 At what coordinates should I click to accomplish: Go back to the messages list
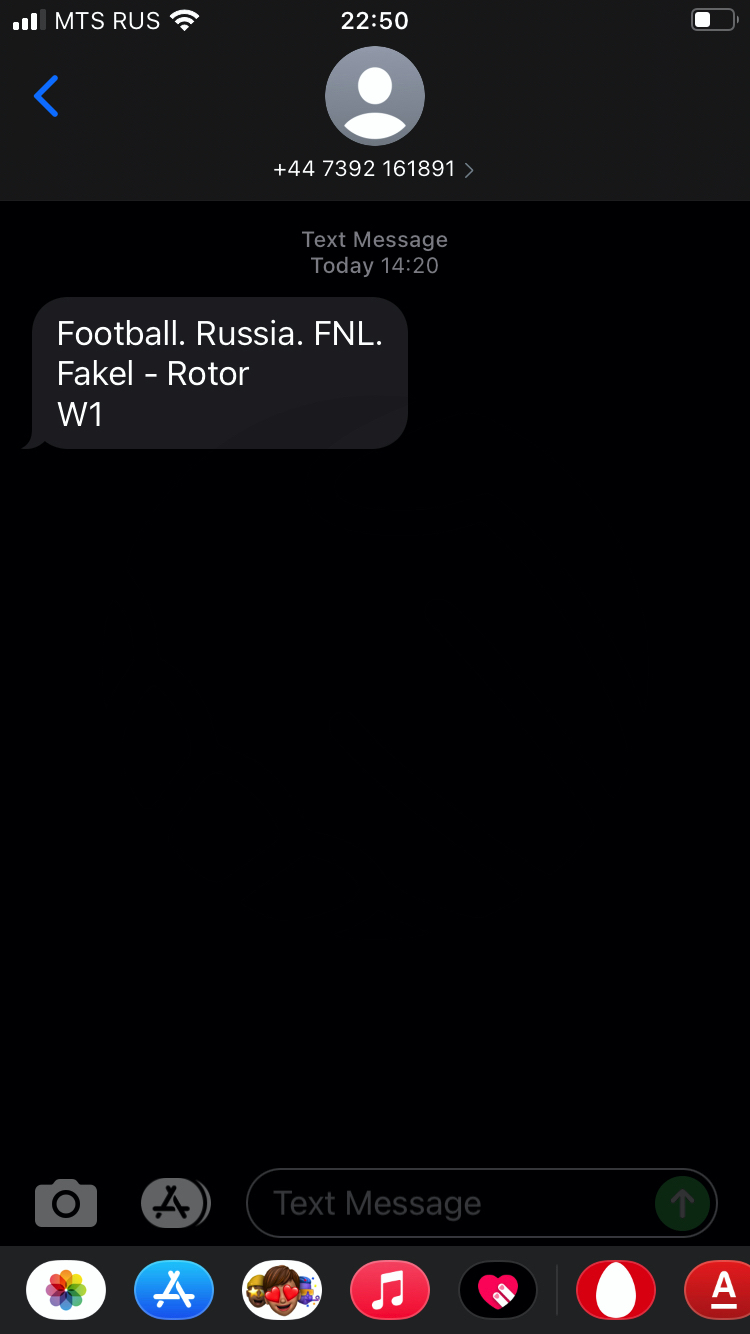tap(46, 96)
